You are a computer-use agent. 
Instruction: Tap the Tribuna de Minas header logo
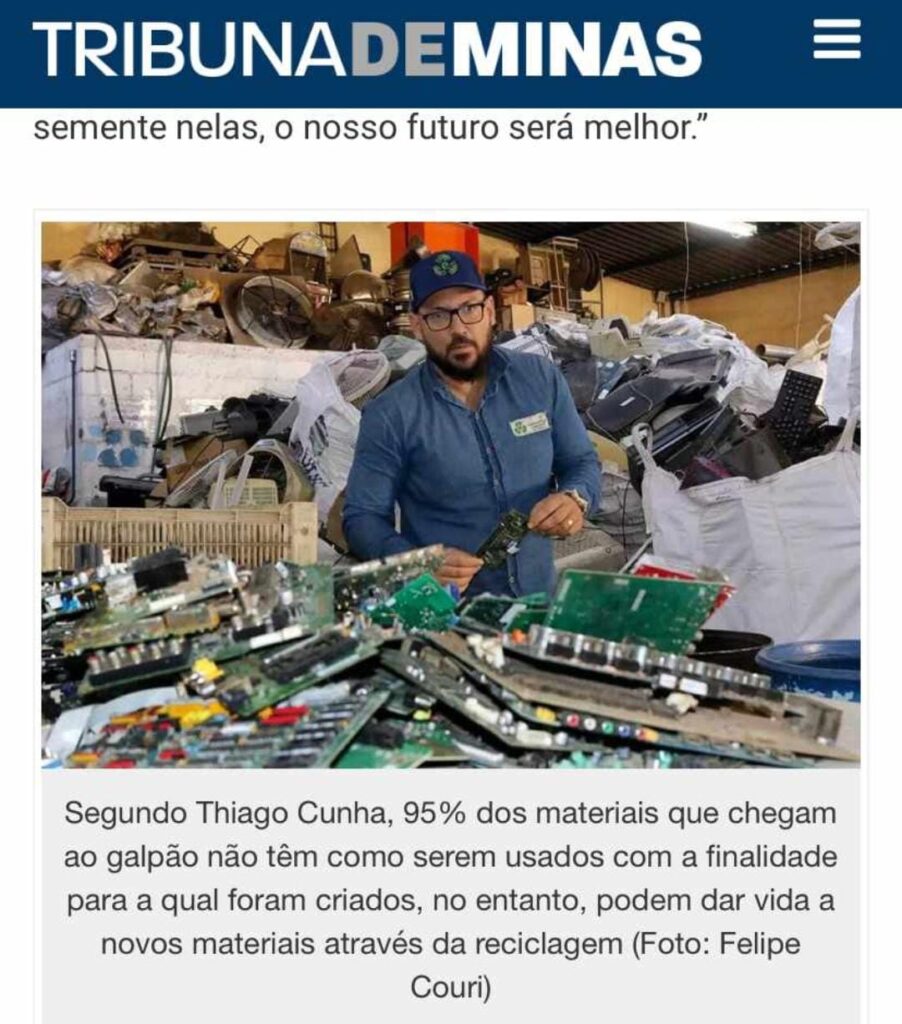(367, 47)
